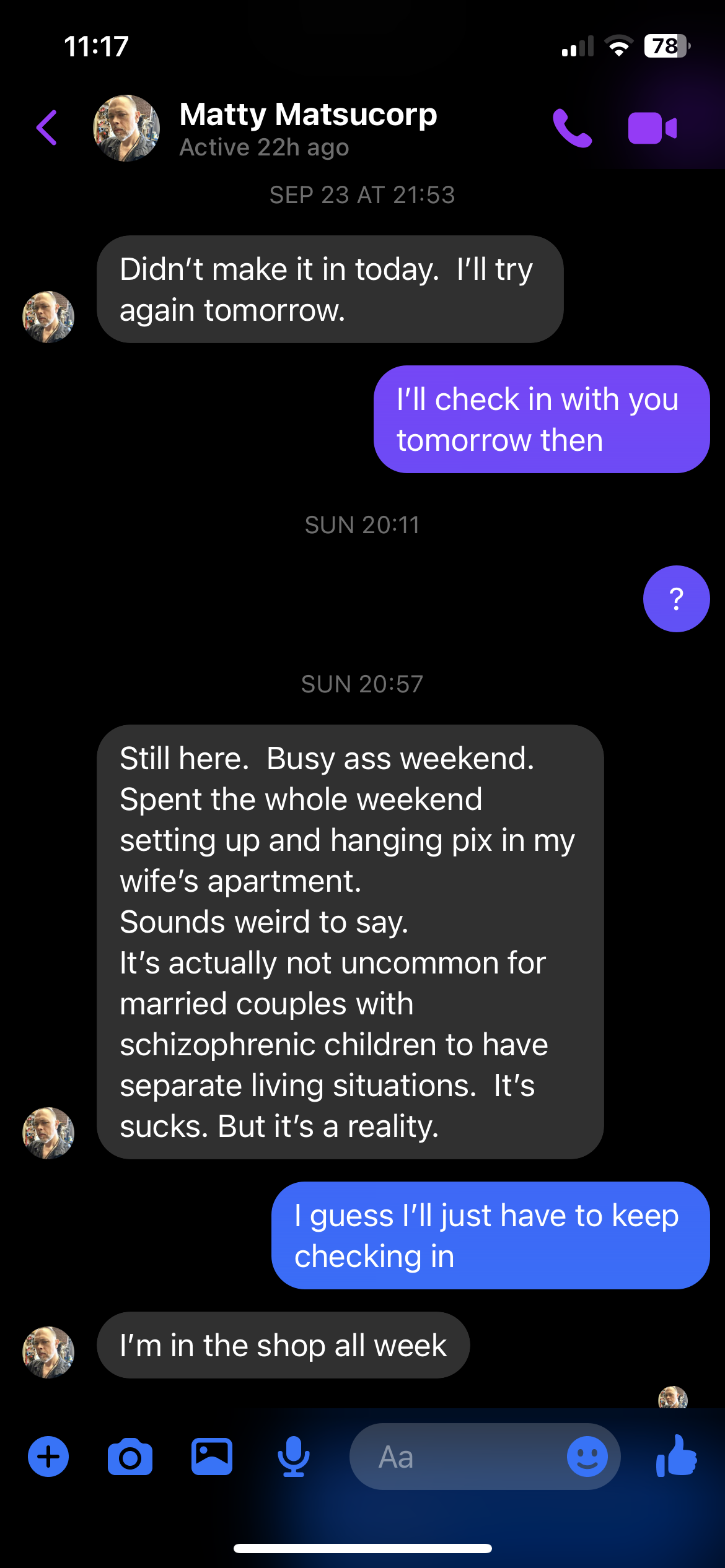
Task: Send a thumbs-up like
Action: [x=677, y=1456]
